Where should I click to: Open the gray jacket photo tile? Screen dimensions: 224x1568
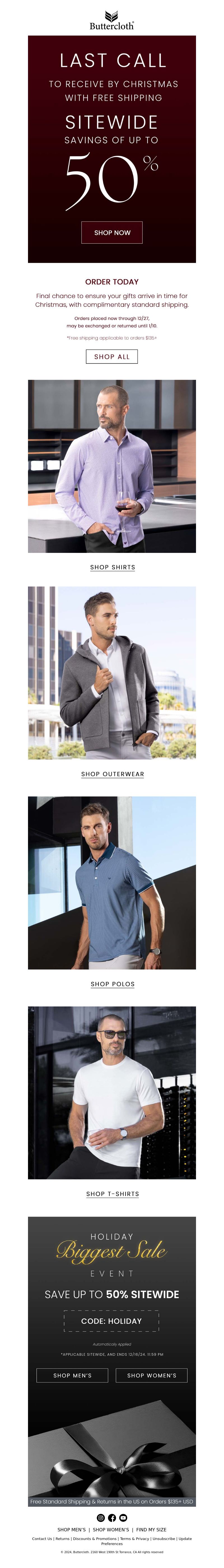click(x=112, y=673)
